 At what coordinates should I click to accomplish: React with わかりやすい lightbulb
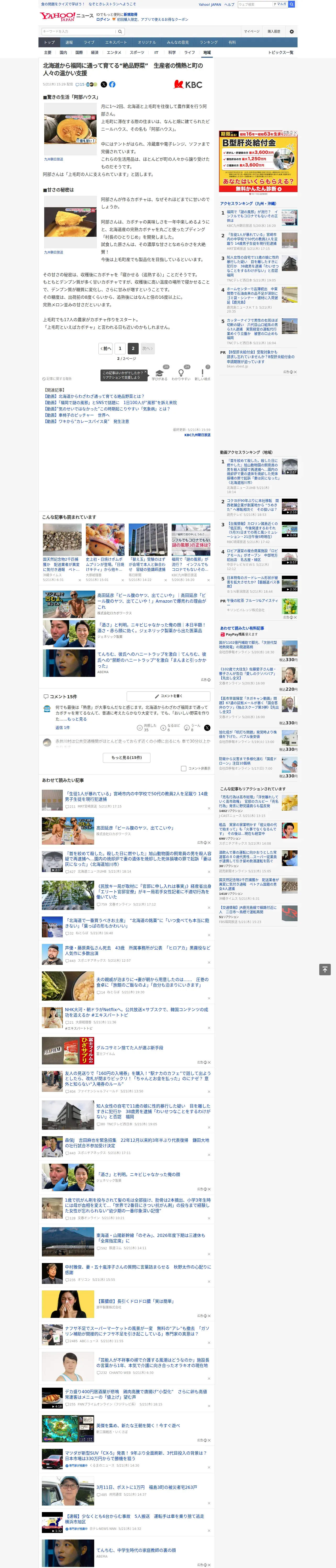tap(181, 374)
